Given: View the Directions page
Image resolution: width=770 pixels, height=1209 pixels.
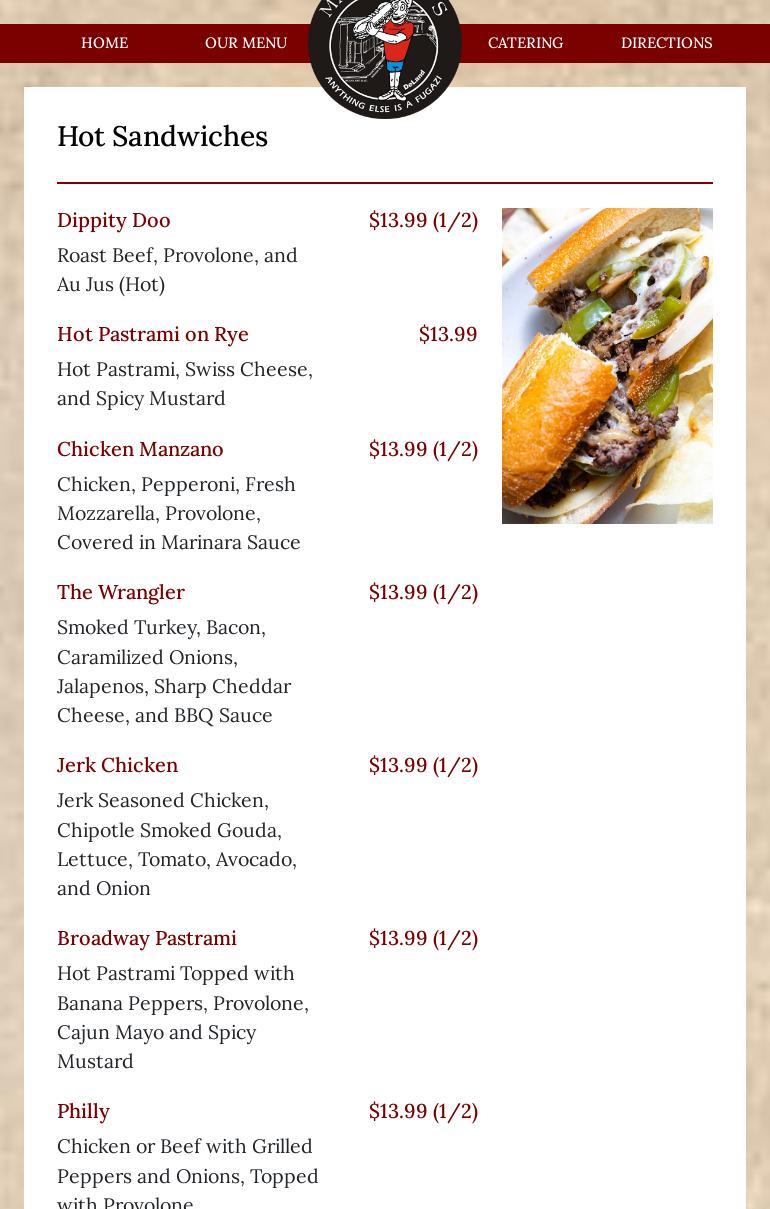Looking at the screenshot, I should click(666, 43).
